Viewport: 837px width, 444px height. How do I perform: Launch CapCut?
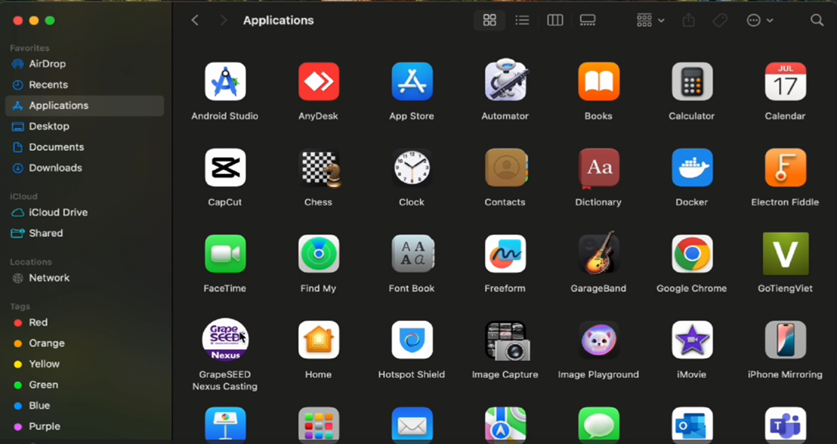(x=225, y=168)
